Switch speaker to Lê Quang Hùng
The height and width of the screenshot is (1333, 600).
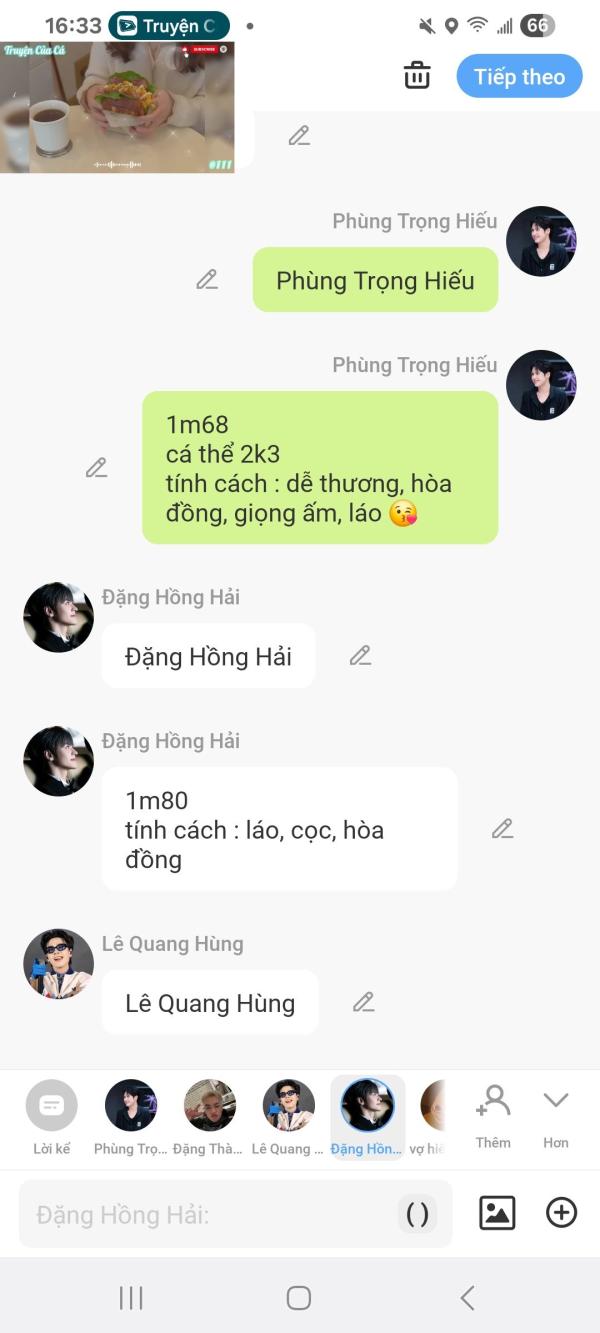point(288,1117)
